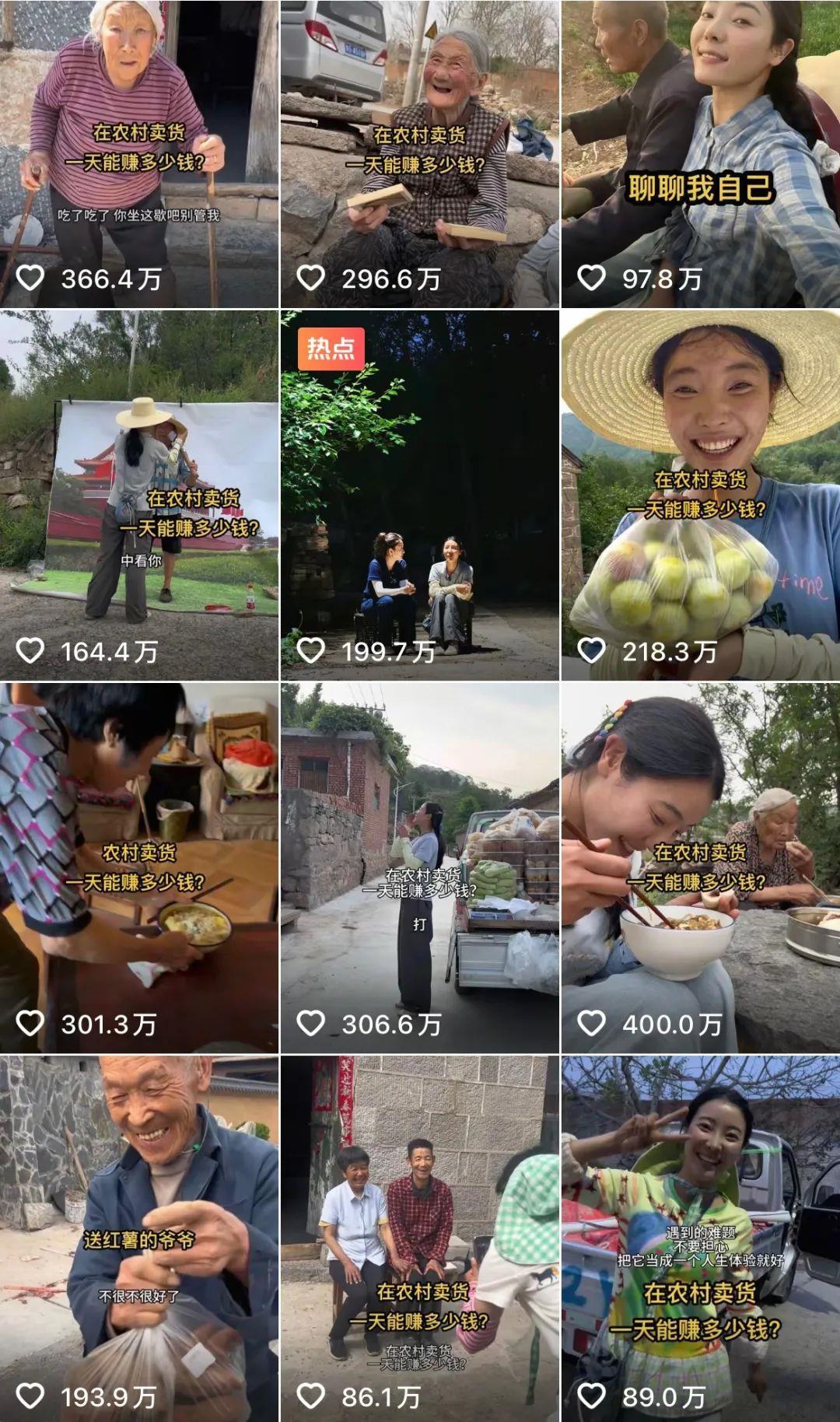Open the 送红薯的爷爷 video

138,1238
